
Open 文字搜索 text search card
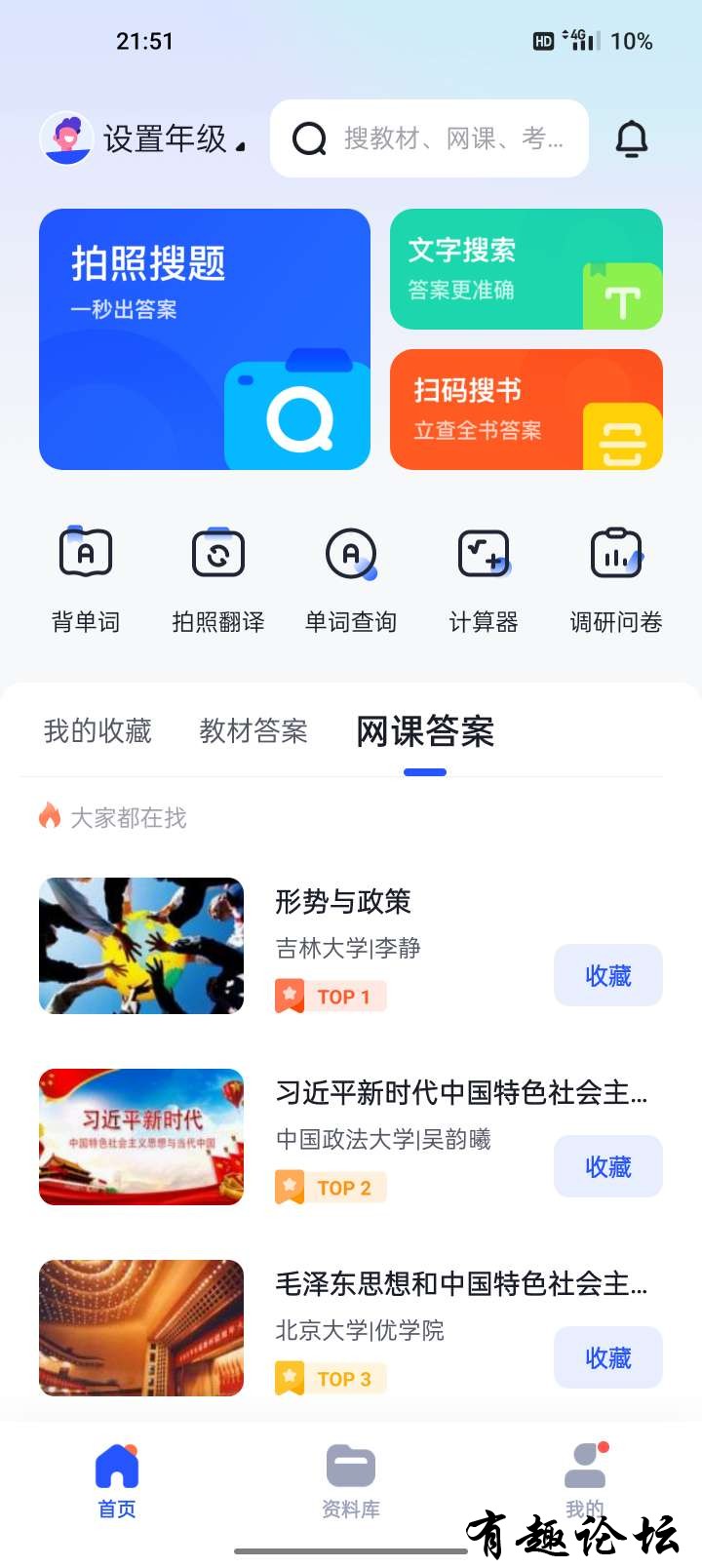click(x=526, y=269)
